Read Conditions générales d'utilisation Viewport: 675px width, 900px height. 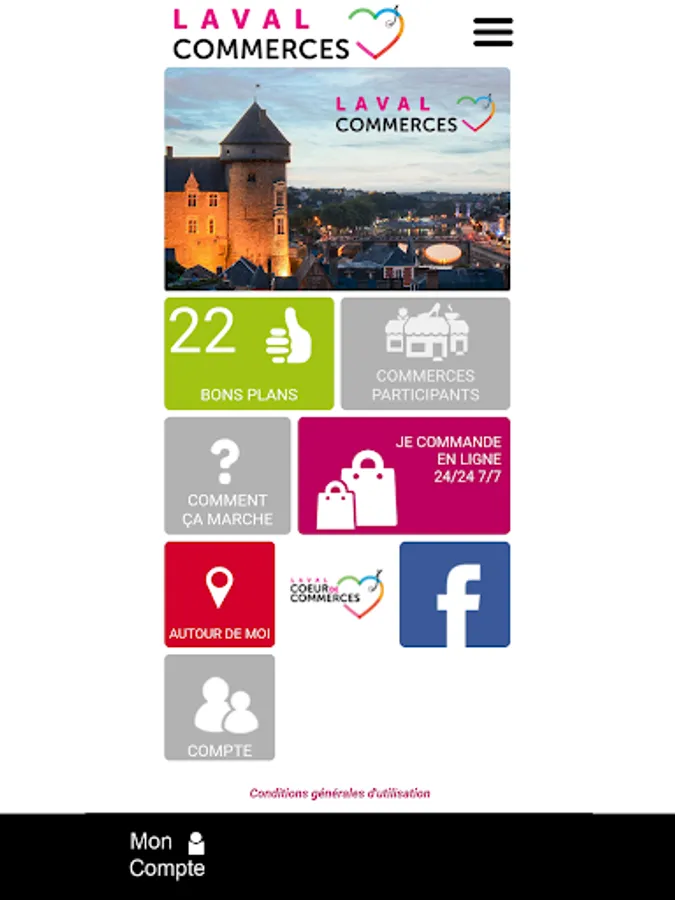(x=340, y=793)
